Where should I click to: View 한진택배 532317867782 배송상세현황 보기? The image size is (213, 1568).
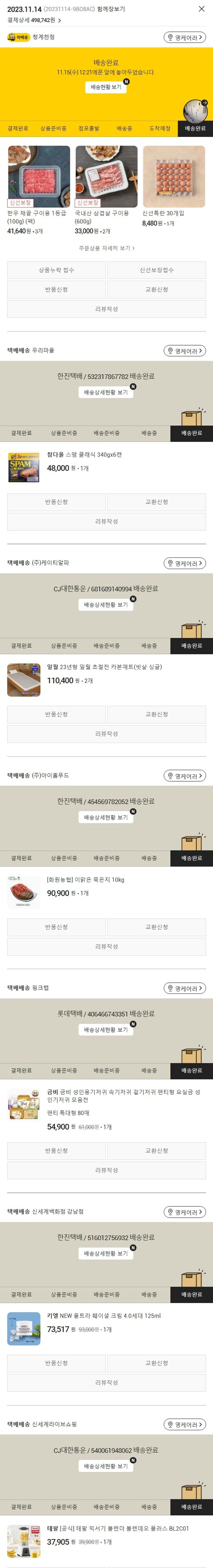click(x=106, y=393)
